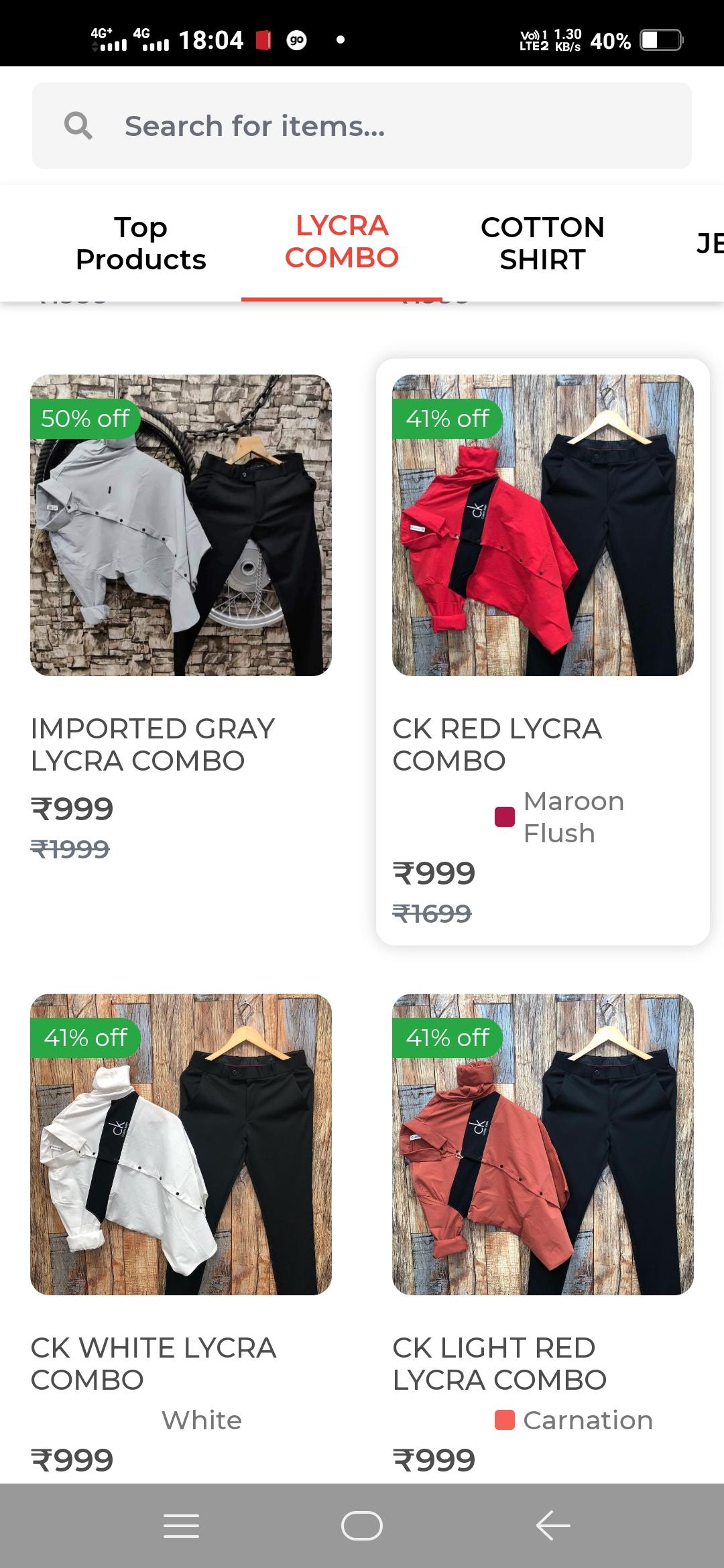Open the COTTON SHIRT tab
This screenshot has width=724, height=1568.
[542, 243]
